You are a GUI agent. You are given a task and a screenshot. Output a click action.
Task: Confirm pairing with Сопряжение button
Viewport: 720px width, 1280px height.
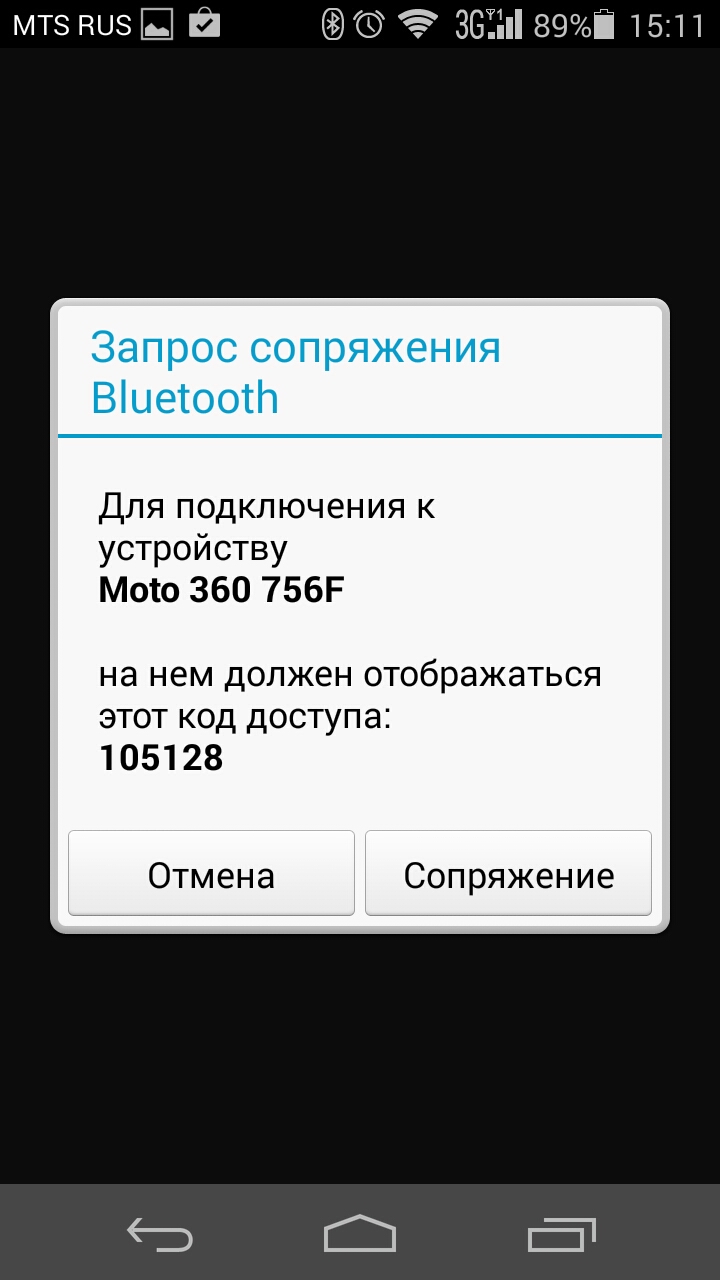(508, 873)
